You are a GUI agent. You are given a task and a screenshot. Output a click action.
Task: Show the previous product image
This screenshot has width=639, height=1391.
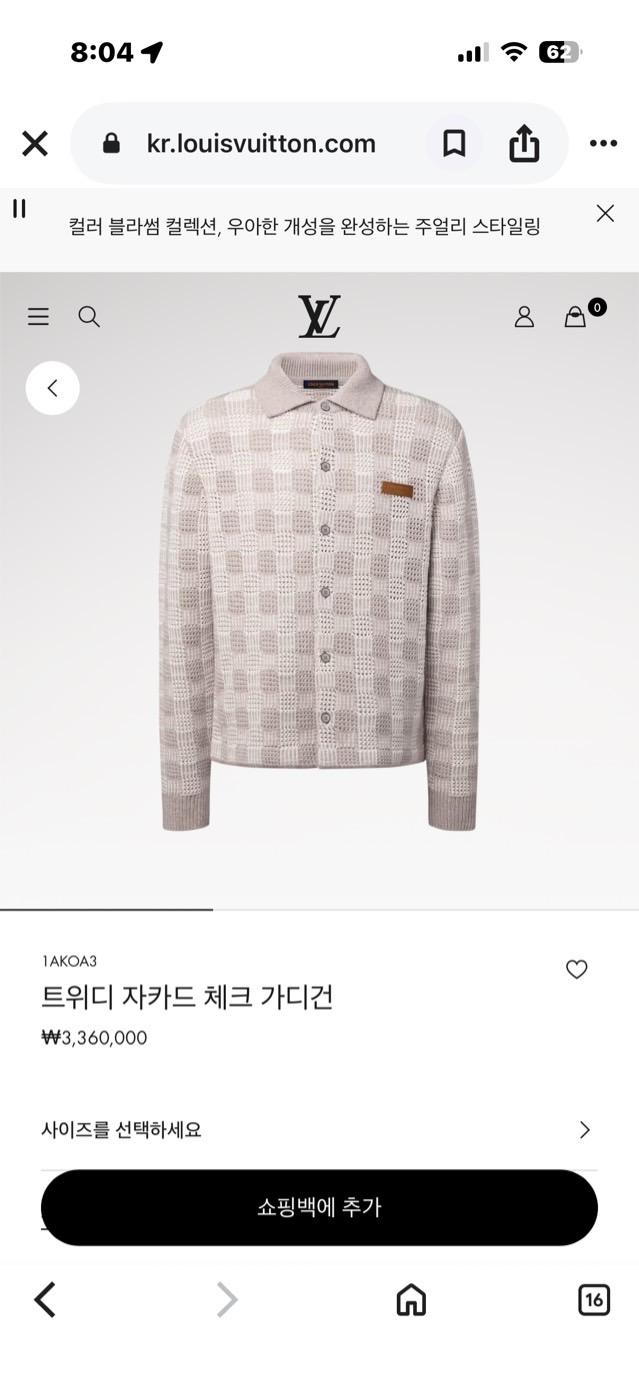coord(53,388)
